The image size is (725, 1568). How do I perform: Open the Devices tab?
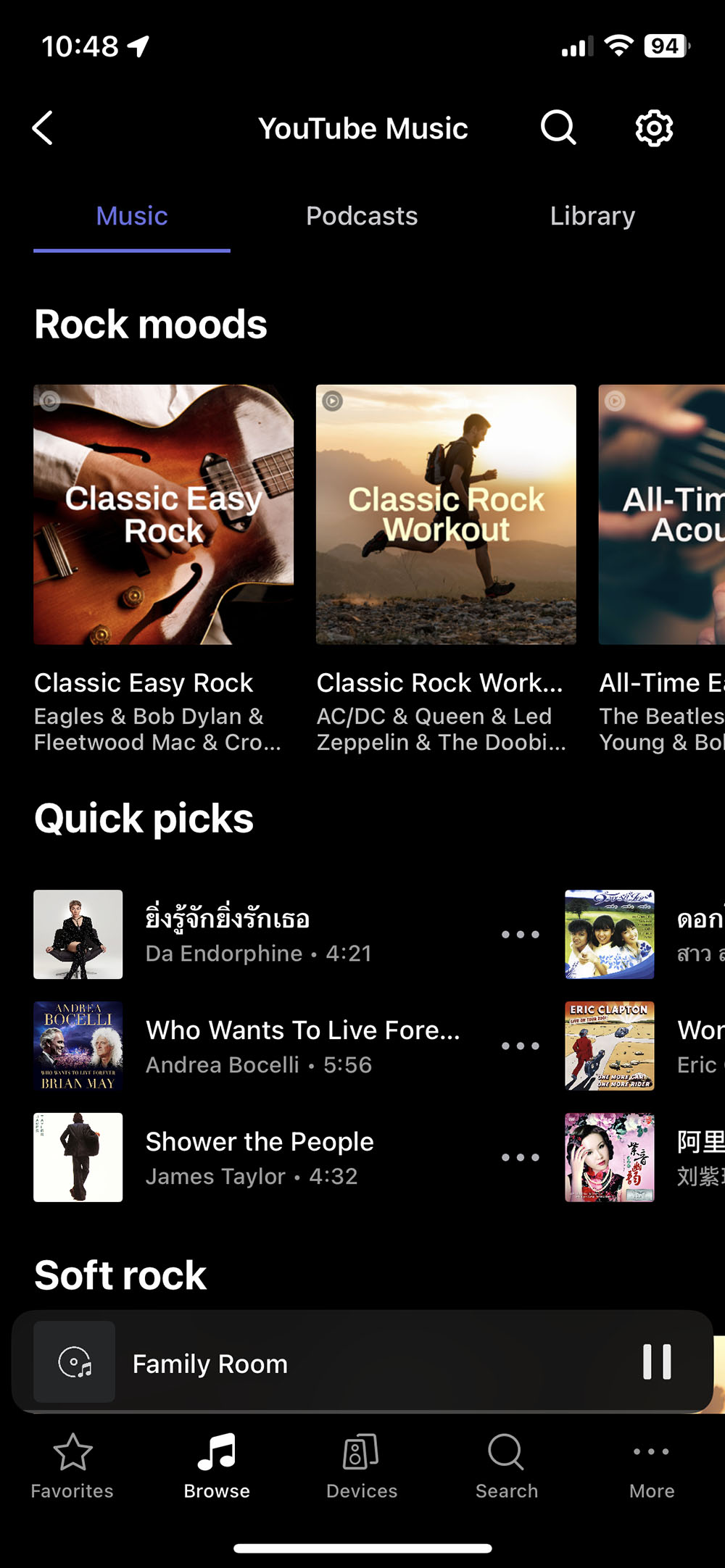362,1465
